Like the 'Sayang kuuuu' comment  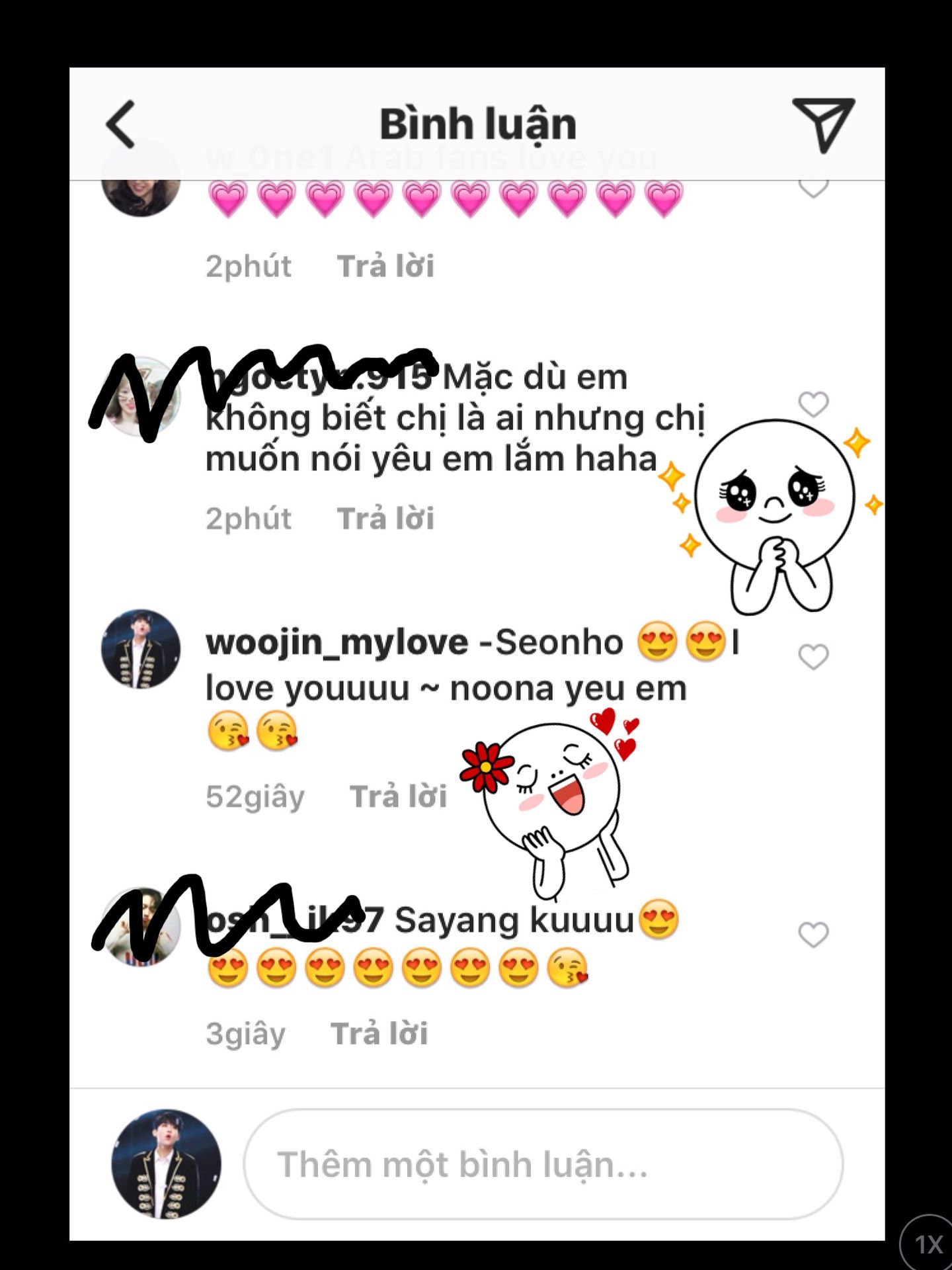813,935
